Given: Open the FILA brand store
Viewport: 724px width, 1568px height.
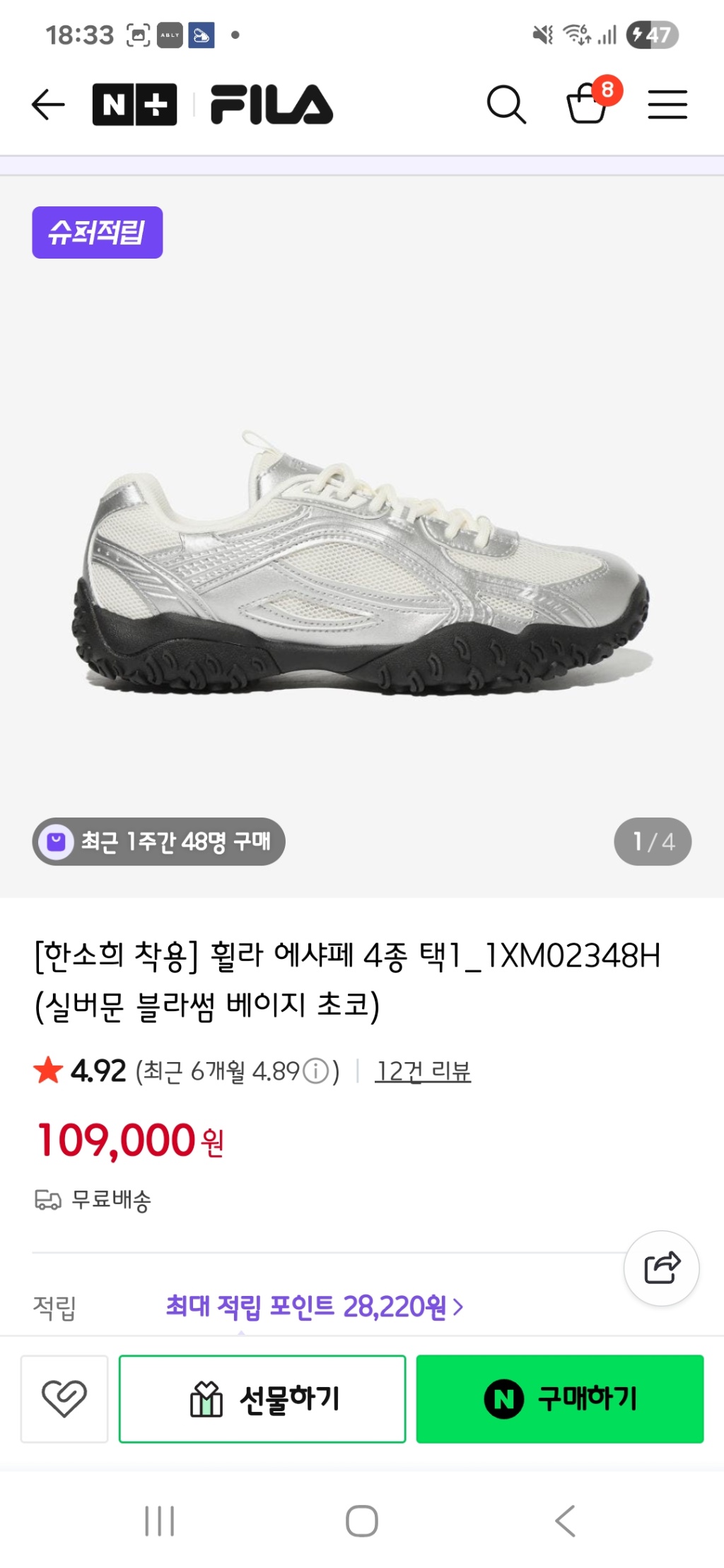Looking at the screenshot, I should tap(271, 105).
